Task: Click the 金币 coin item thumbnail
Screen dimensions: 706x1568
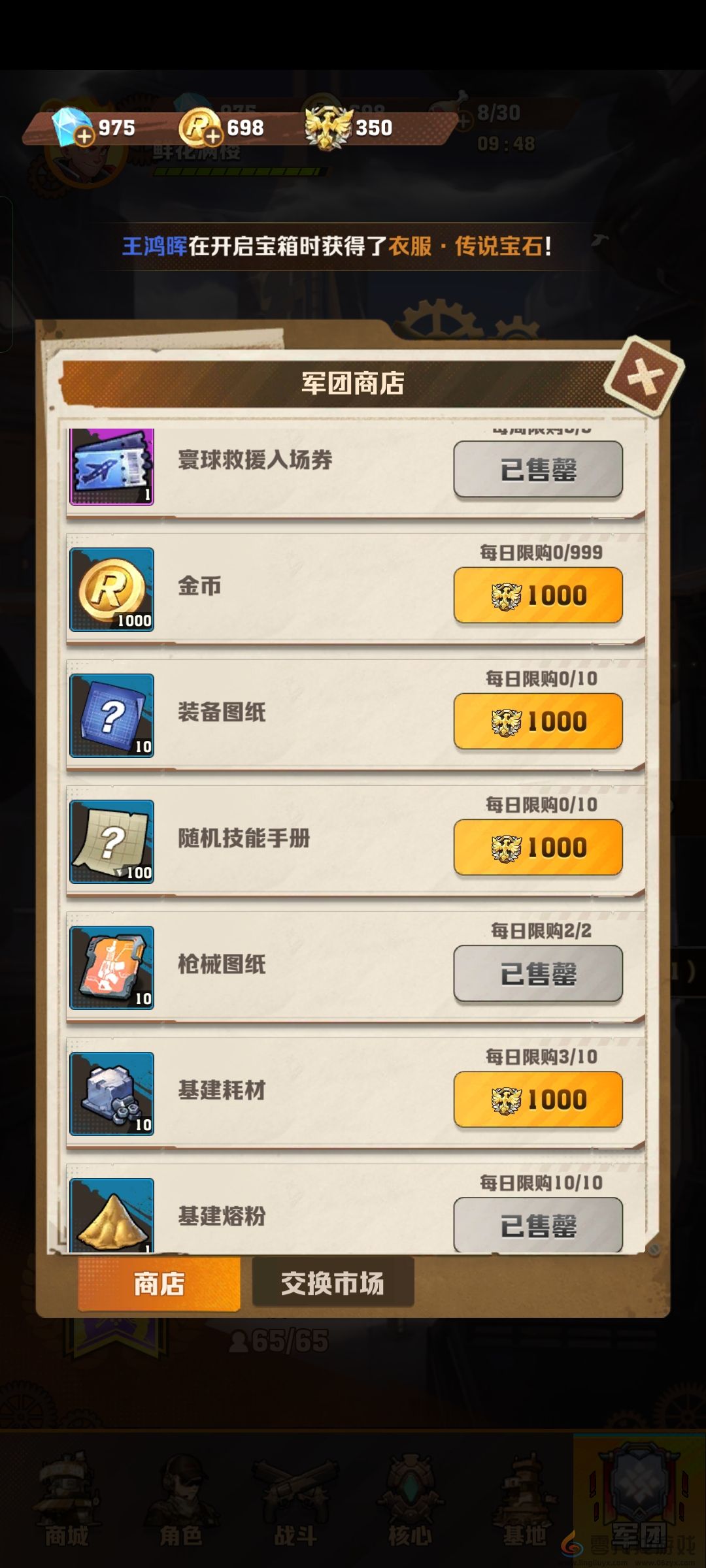Action: (112, 593)
